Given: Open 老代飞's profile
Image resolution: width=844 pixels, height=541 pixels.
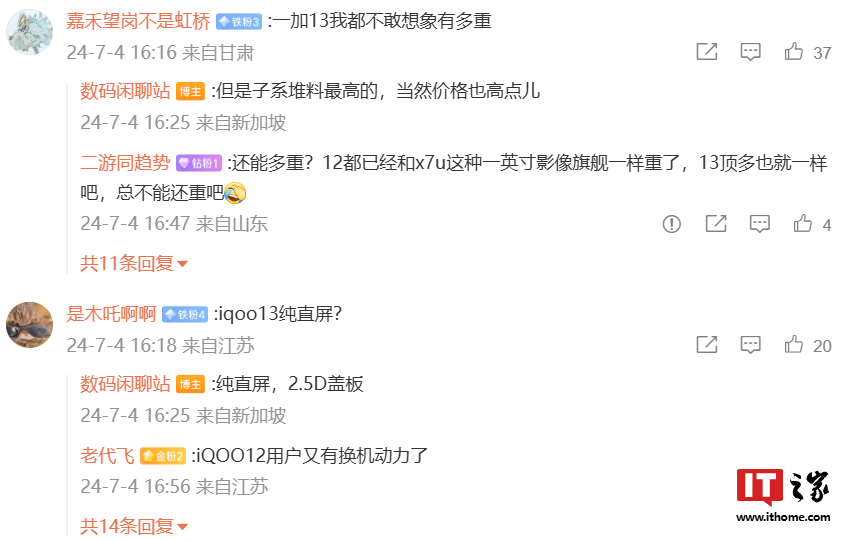Looking at the screenshot, I should pyautogui.click(x=107, y=456).
